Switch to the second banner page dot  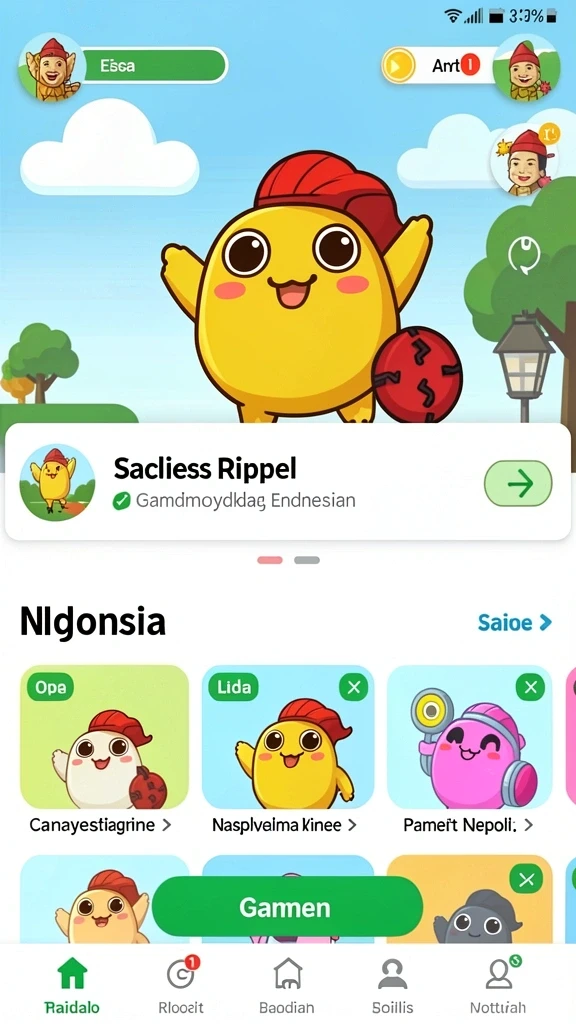coord(307,560)
